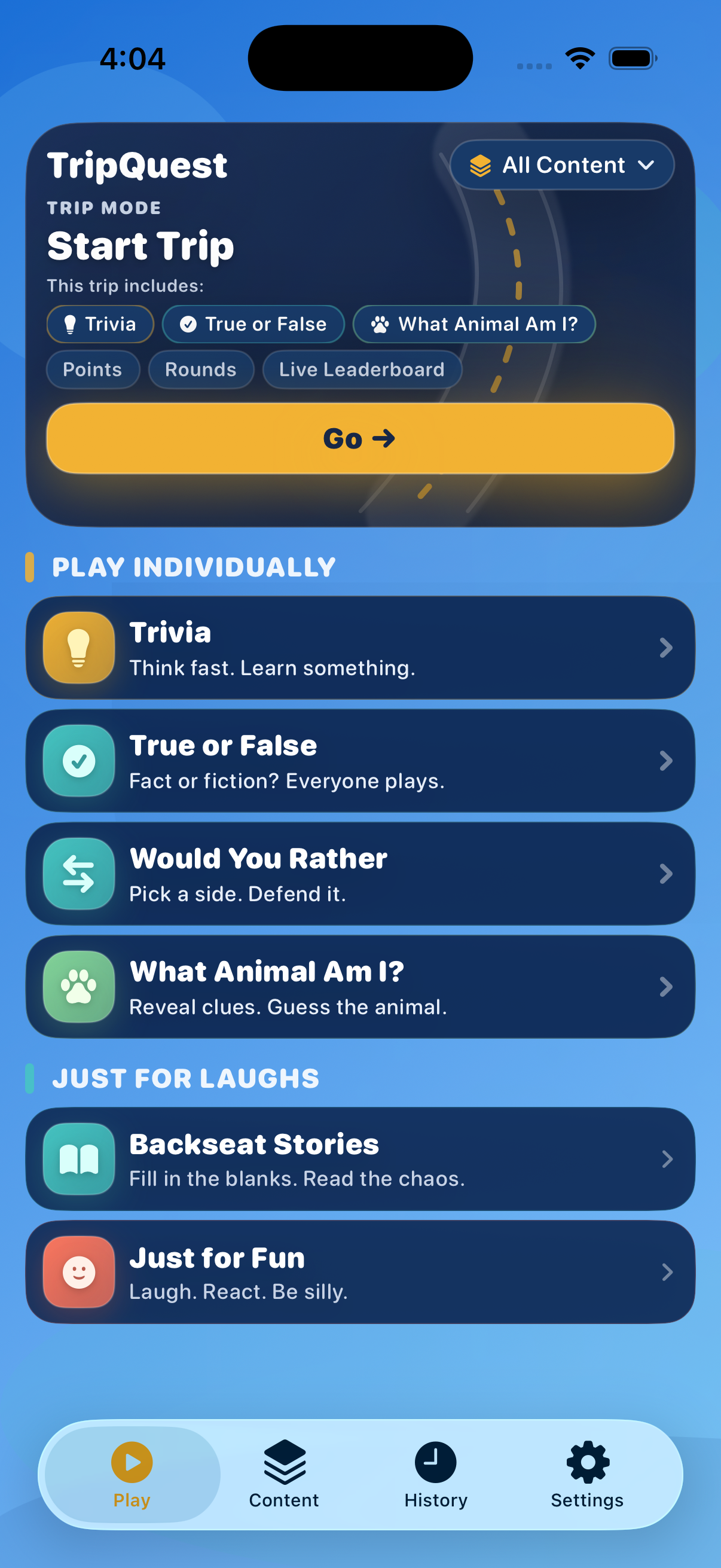Toggle the Trivia chip in trip includes
Screen dimensions: 721x1568
tap(99, 324)
